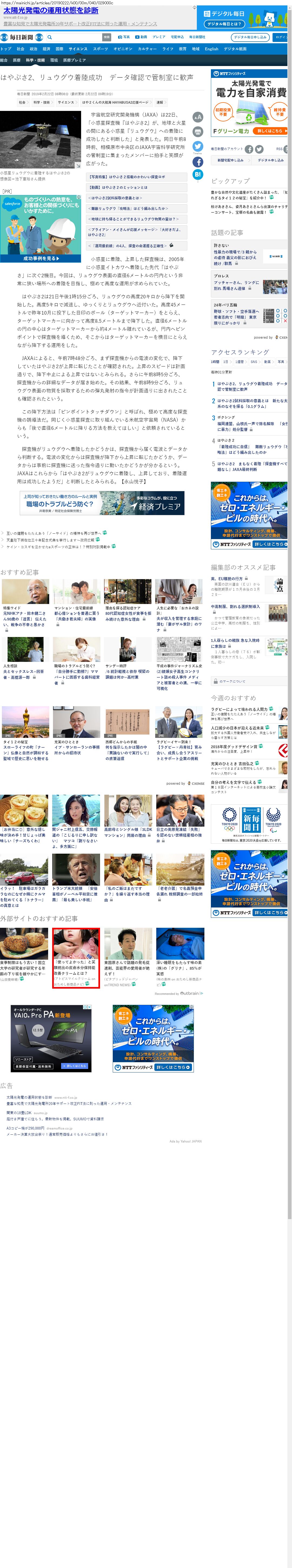Image resolution: width=292 pixels, height=1568 pixels.
Task: Bookmark via the Hatena B! icon
Action: click(x=198, y=174)
